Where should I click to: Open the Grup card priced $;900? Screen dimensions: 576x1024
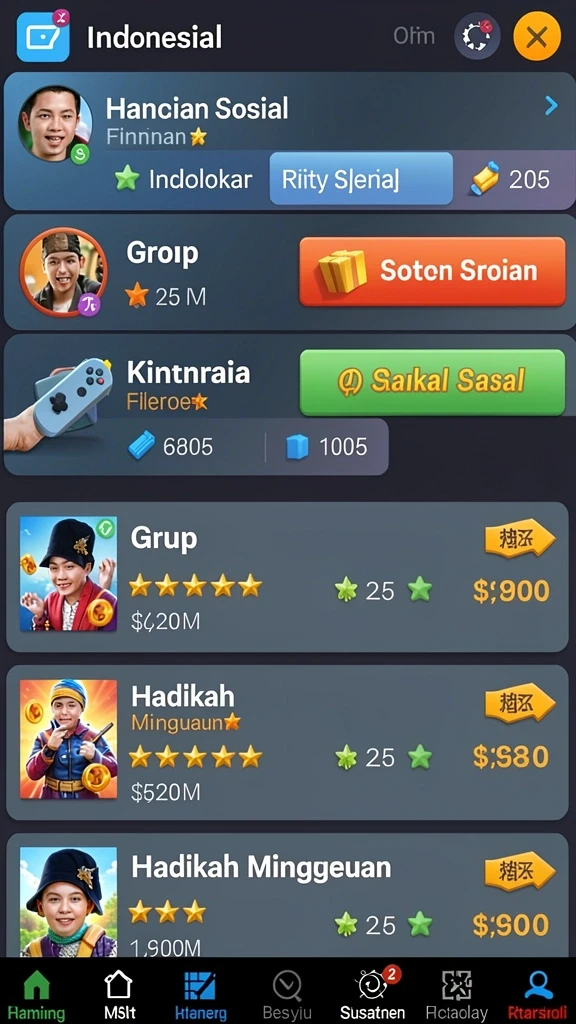pos(287,577)
